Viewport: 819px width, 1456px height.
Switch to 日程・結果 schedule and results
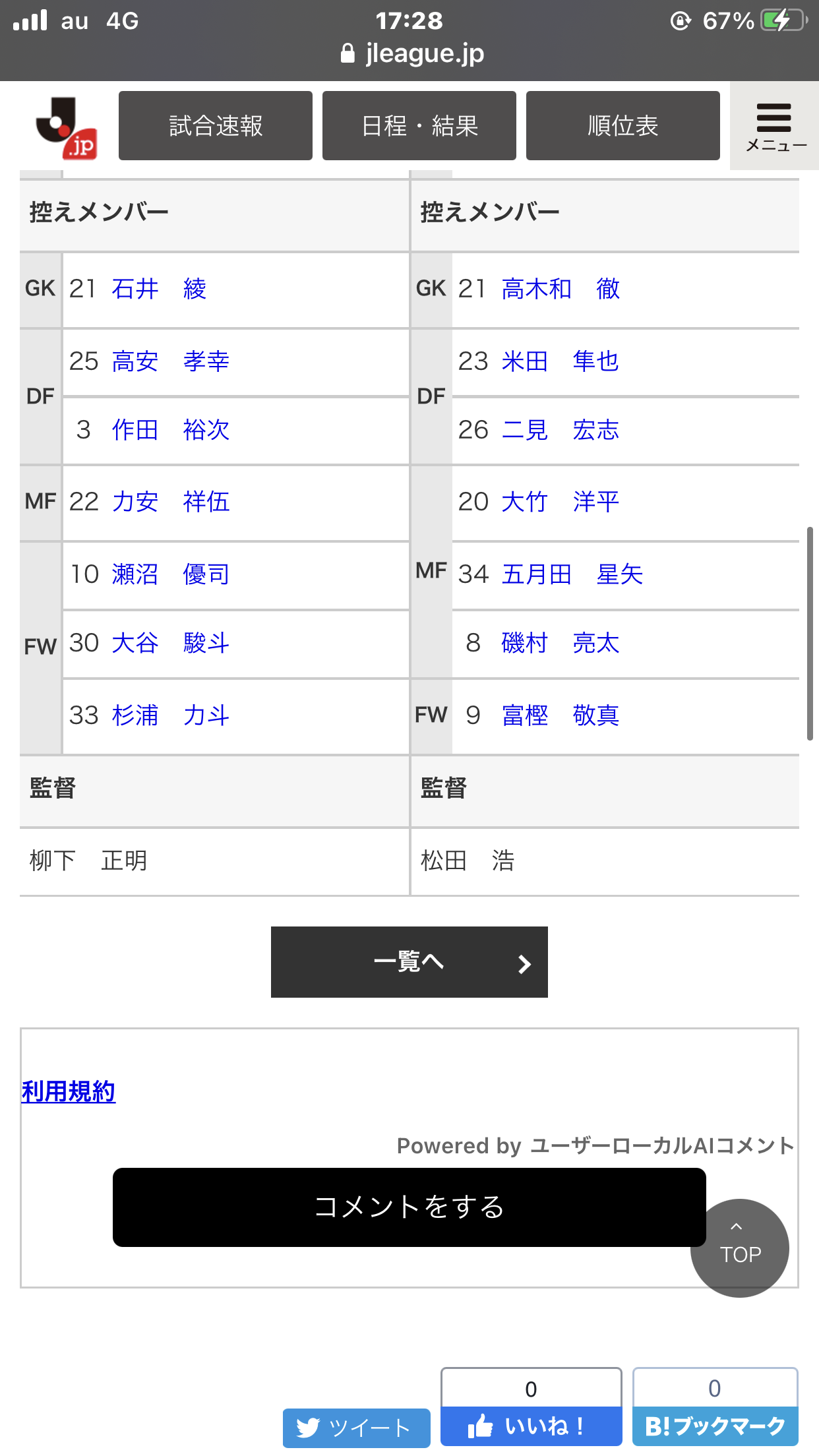tap(419, 125)
